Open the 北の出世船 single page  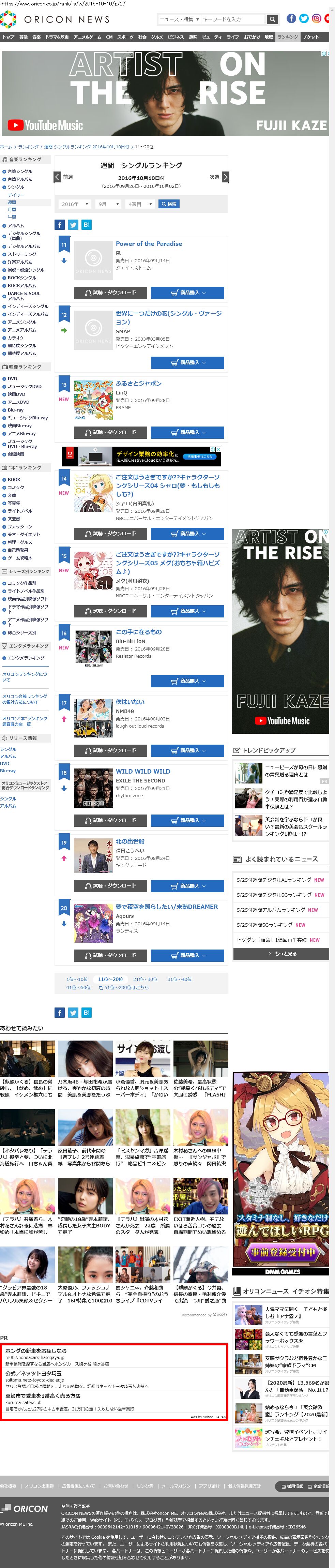point(130,841)
